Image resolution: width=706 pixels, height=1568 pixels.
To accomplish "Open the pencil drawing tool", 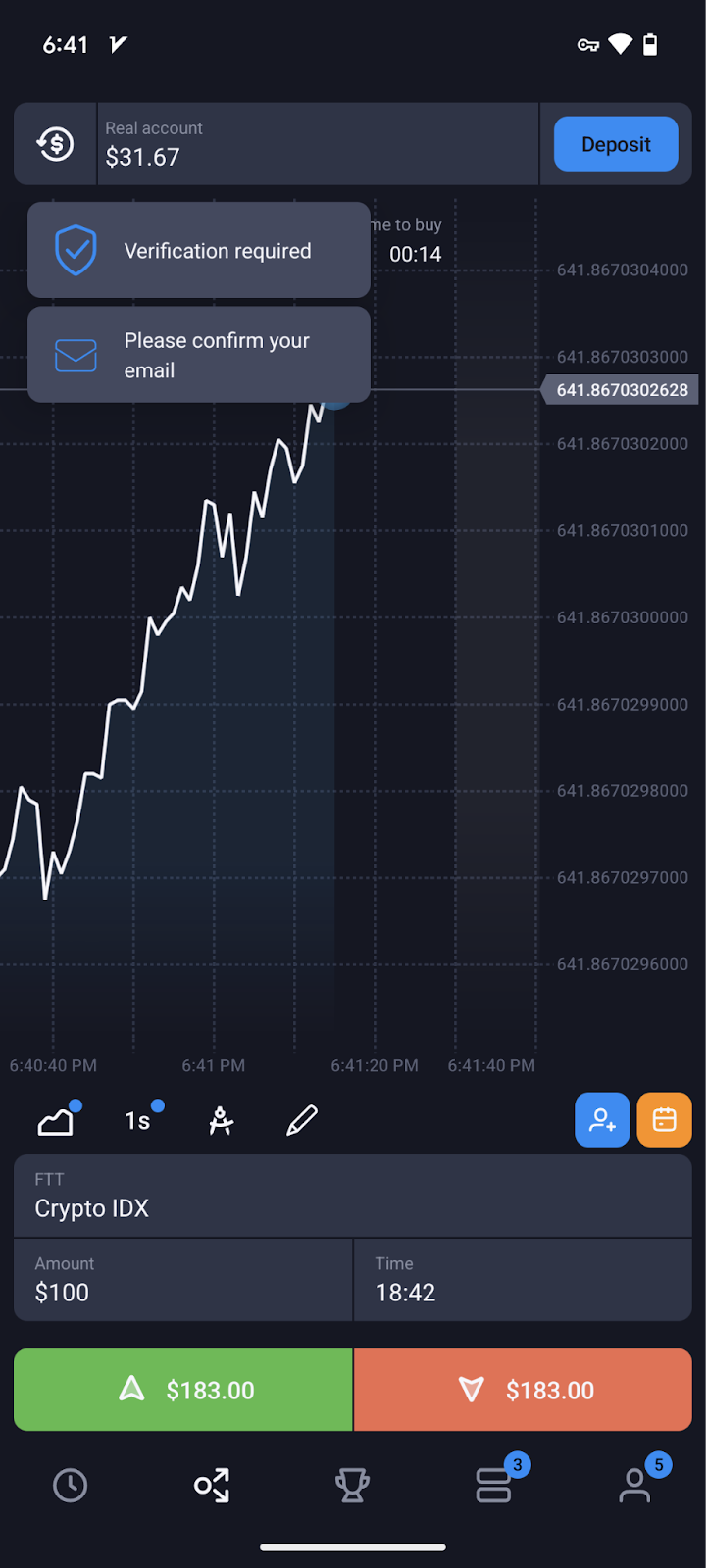I will point(302,1119).
